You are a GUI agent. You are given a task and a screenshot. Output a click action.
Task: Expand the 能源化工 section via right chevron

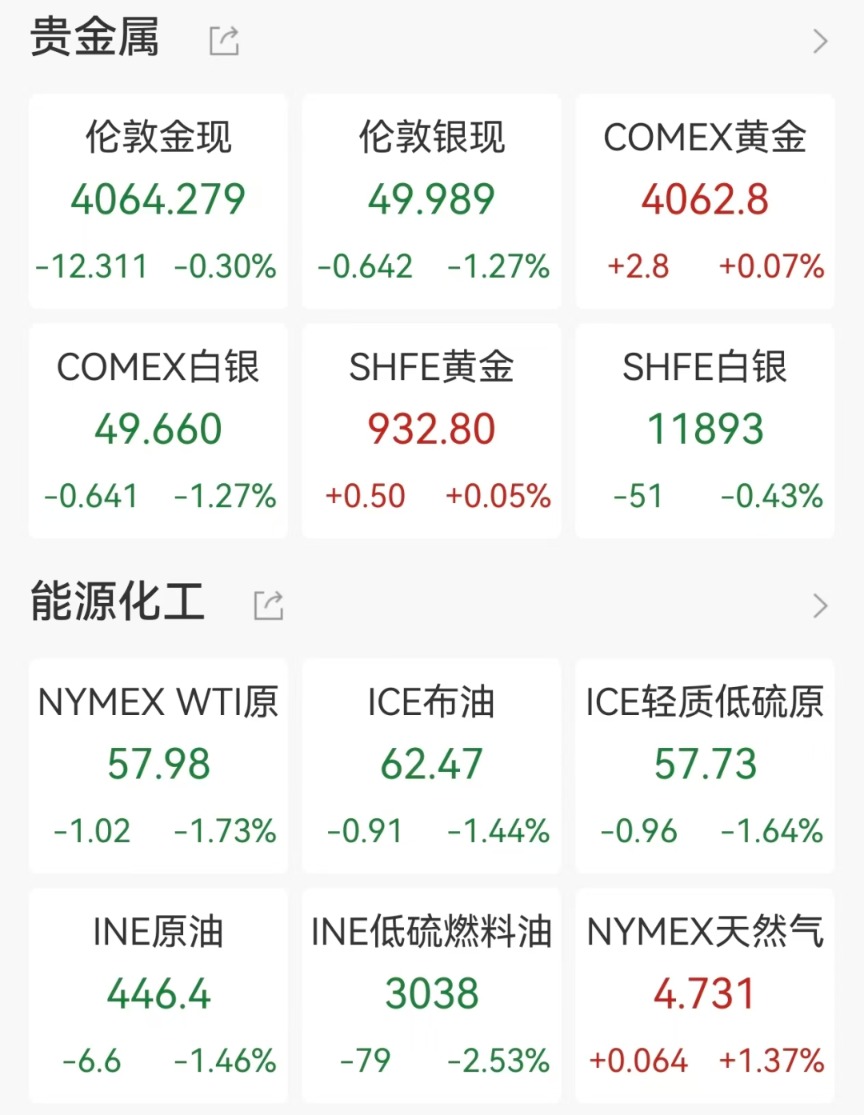click(x=822, y=605)
